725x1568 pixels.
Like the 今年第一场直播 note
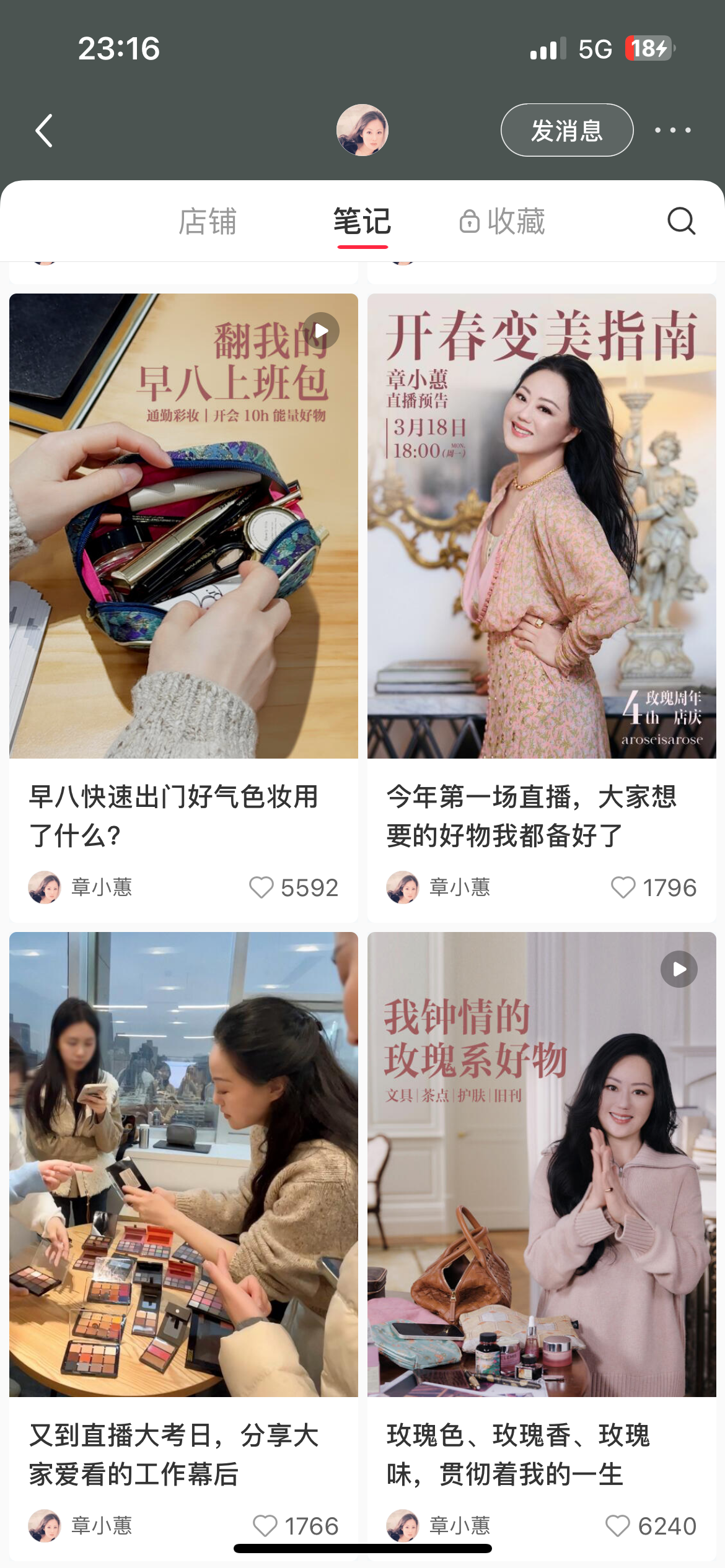point(623,887)
